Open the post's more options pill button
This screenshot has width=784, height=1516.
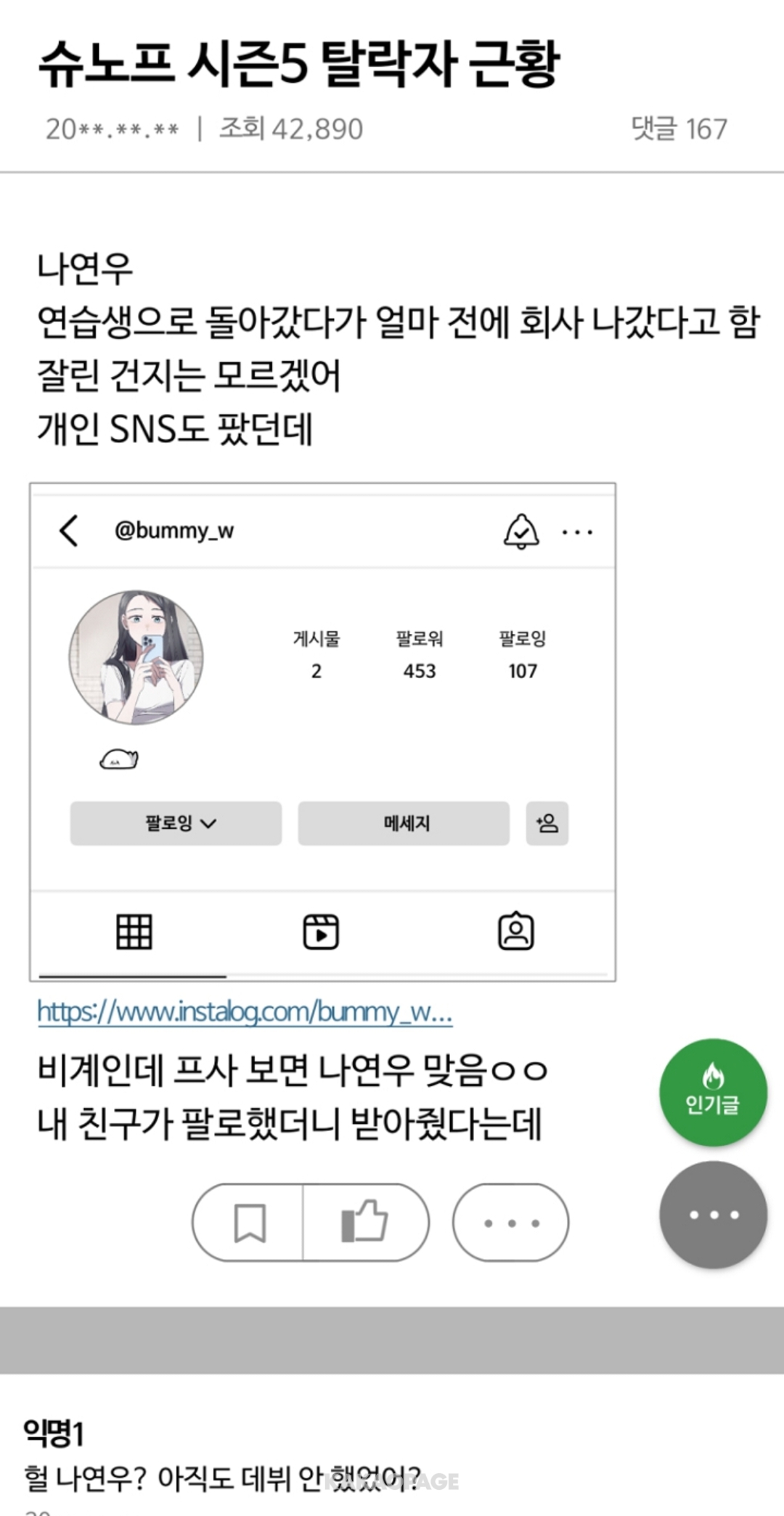[x=510, y=1223]
